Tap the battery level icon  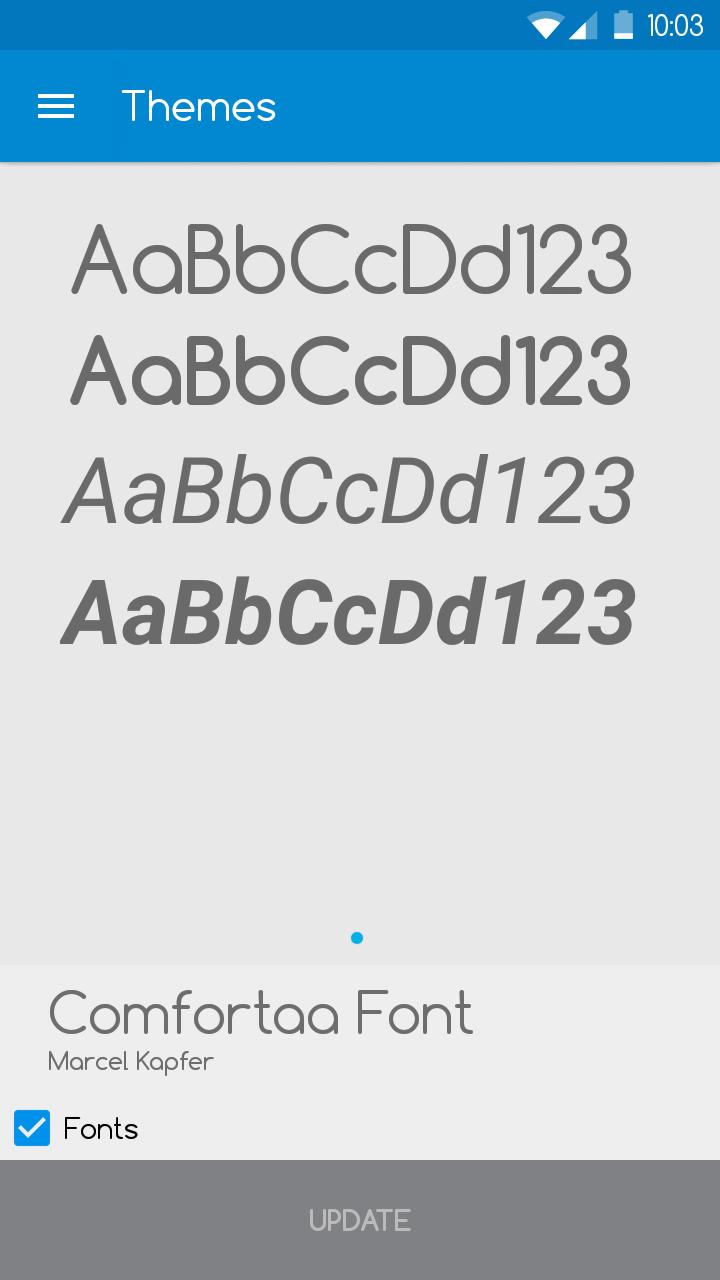(x=623, y=25)
